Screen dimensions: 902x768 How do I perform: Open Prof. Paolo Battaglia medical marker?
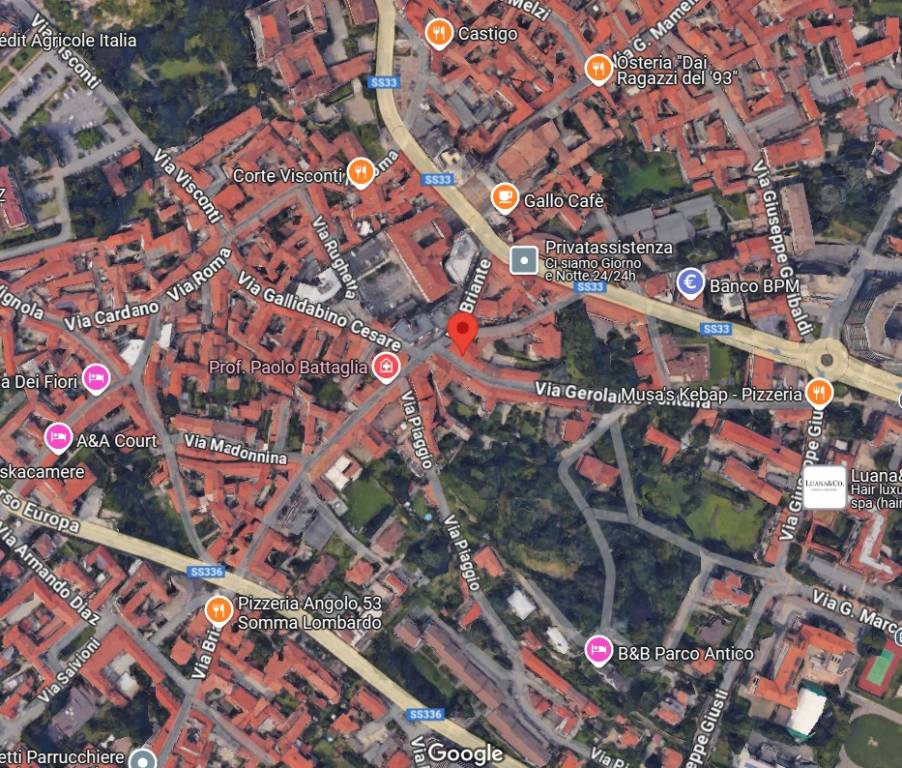pyautogui.click(x=385, y=367)
